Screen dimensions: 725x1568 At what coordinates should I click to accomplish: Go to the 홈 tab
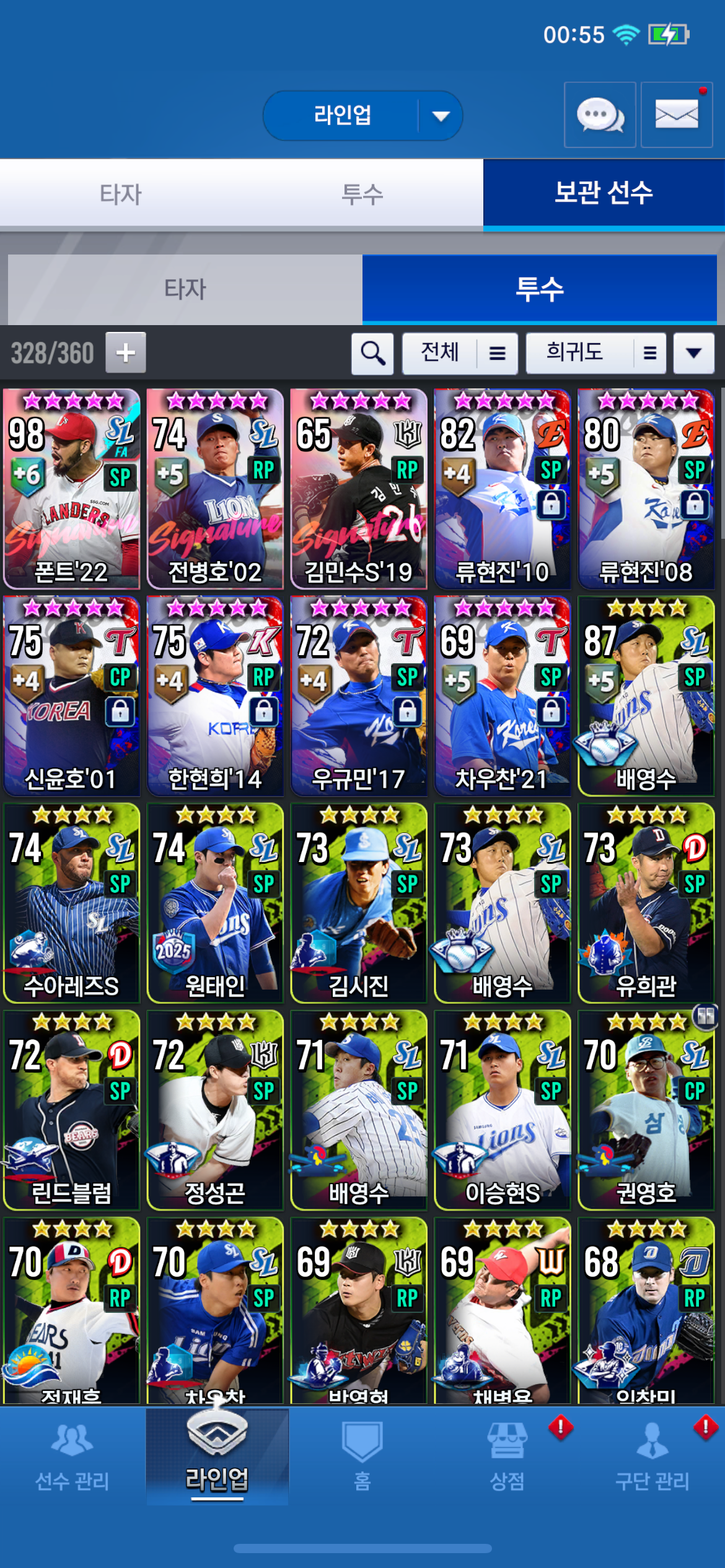click(362, 1457)
